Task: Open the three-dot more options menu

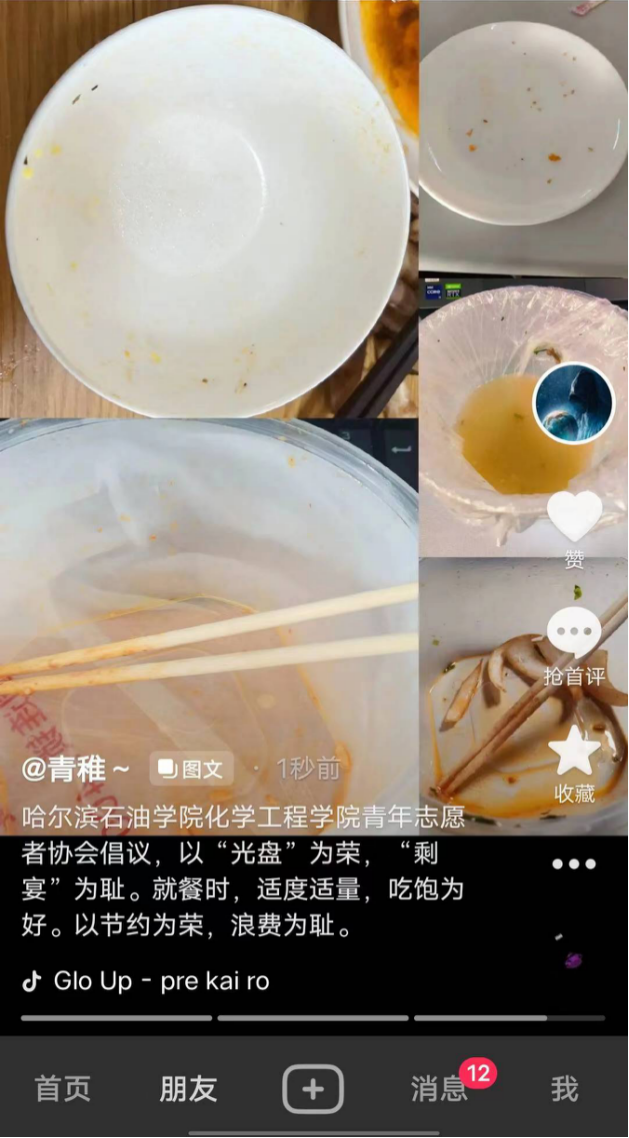Action: 574,864
